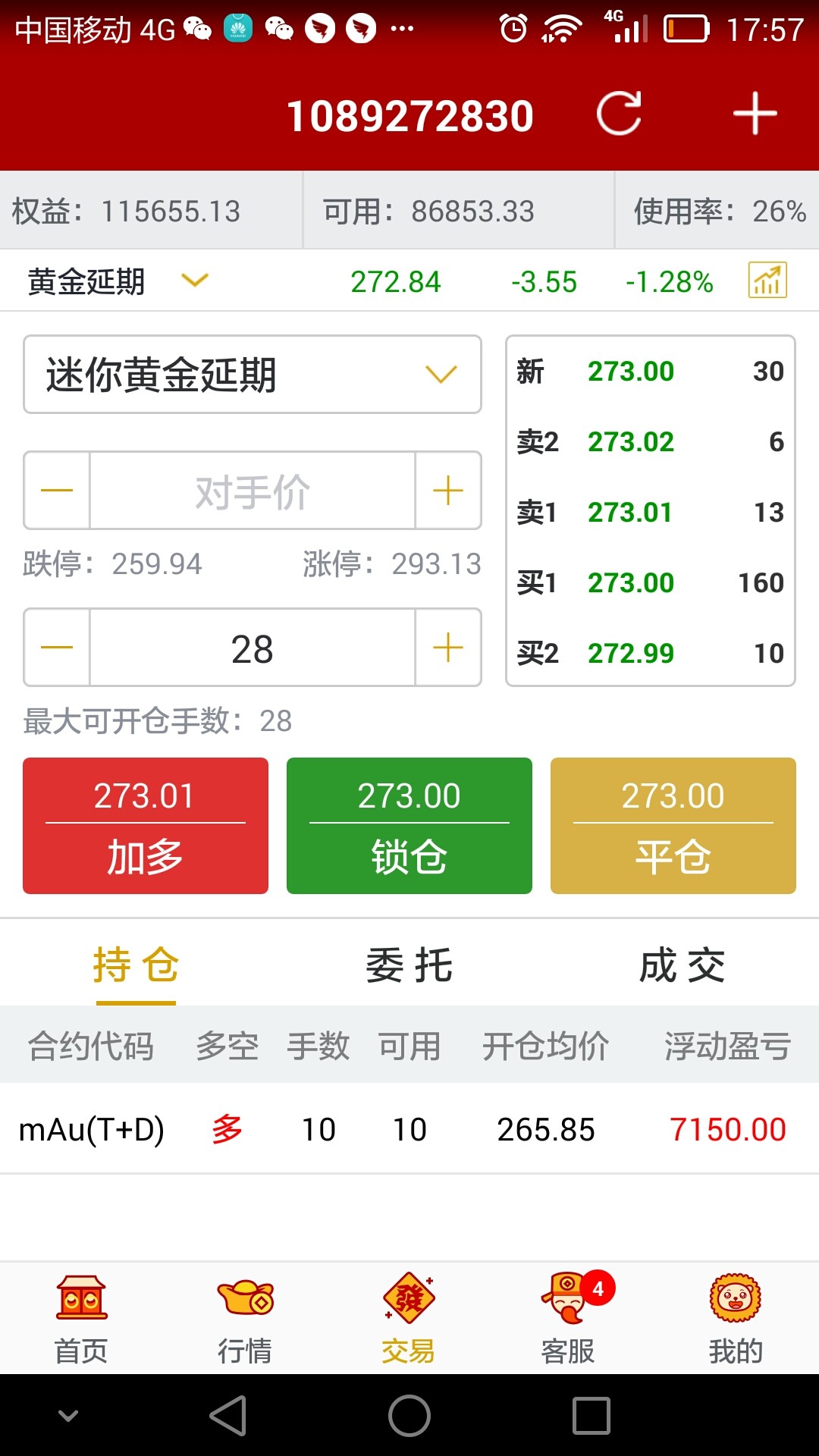Edit the 对手价 price field
The image size is (819, 1456).
(x=253, y=491)
